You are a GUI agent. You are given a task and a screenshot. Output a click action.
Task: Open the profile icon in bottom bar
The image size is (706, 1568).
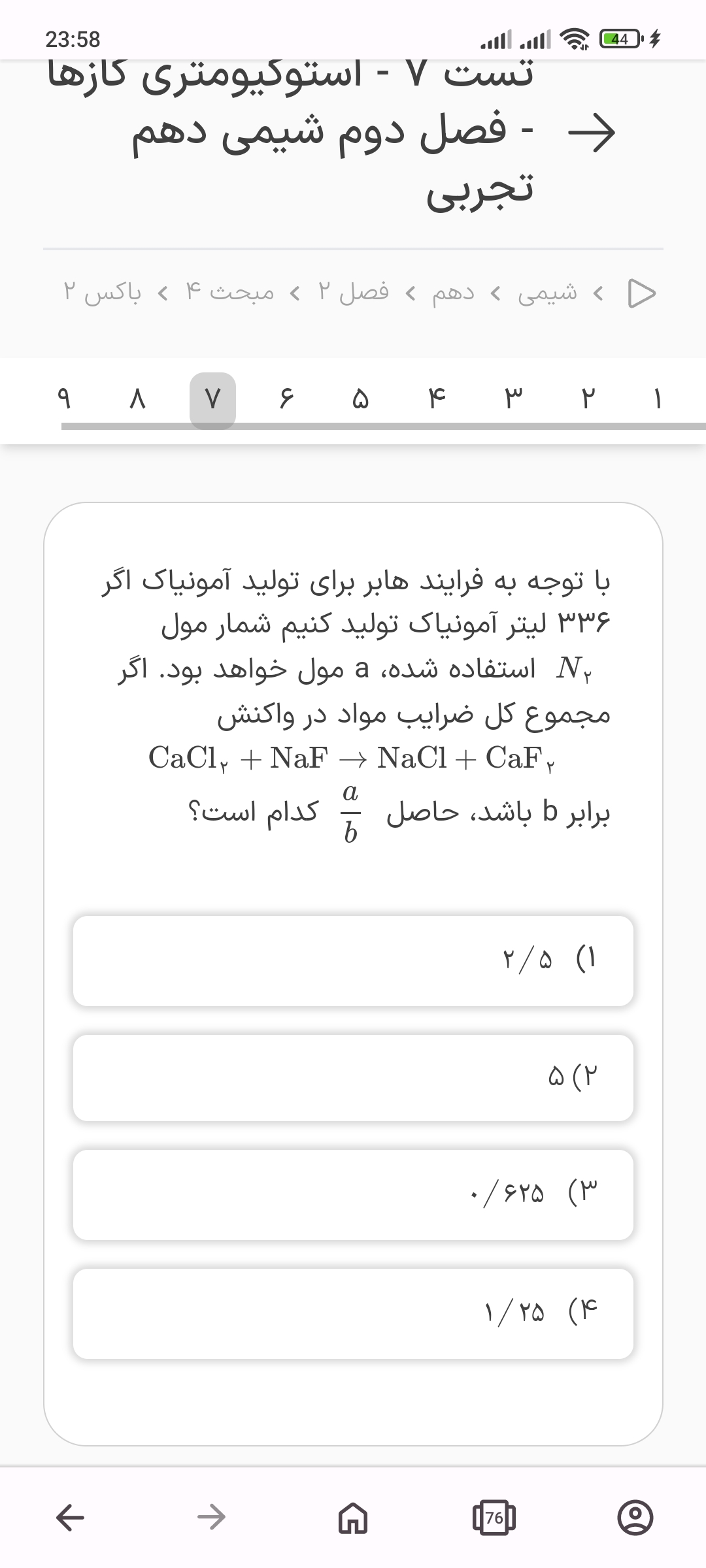tap(635, 1517)
